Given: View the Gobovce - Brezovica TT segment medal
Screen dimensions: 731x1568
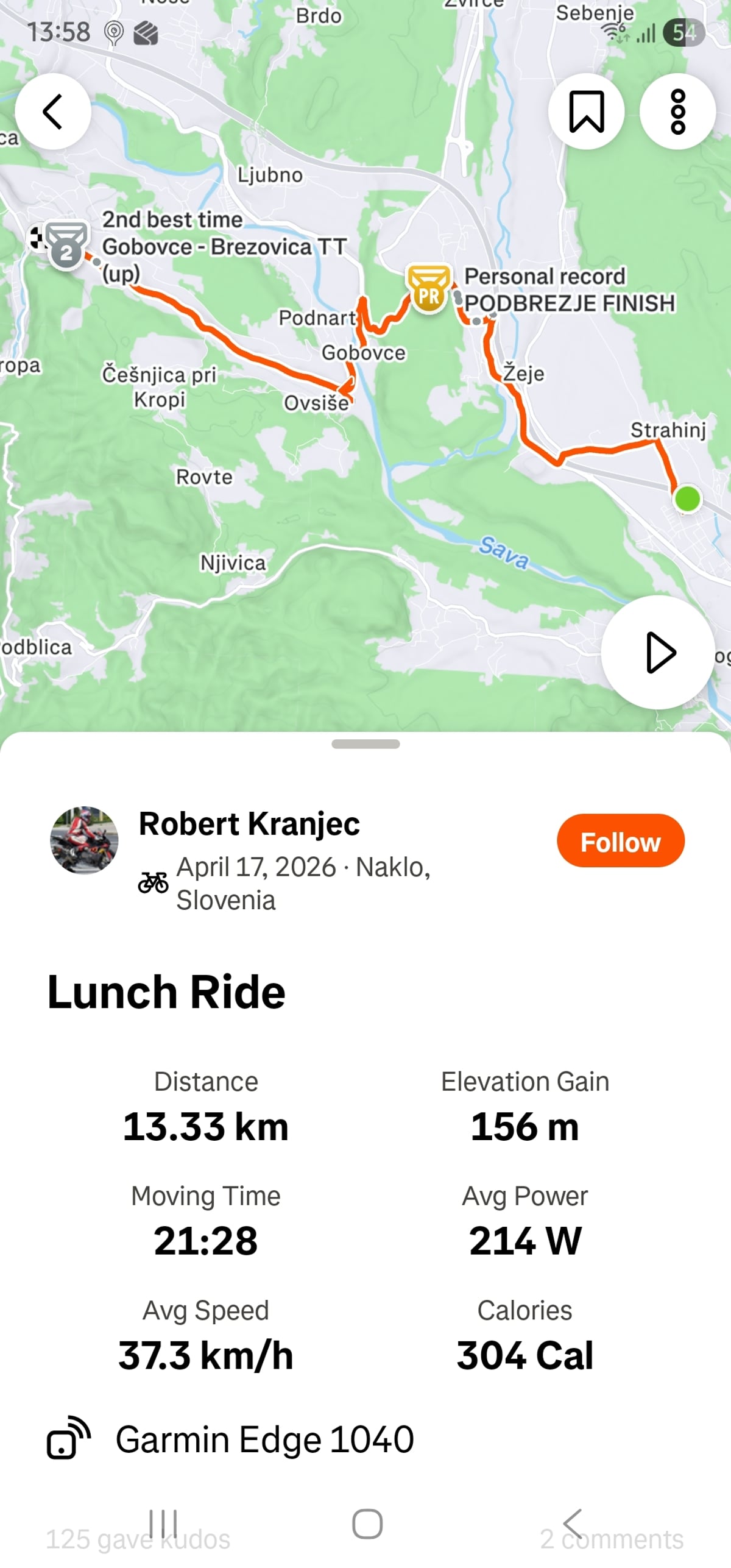Looking at the screenshot, I should coord(66,244).
